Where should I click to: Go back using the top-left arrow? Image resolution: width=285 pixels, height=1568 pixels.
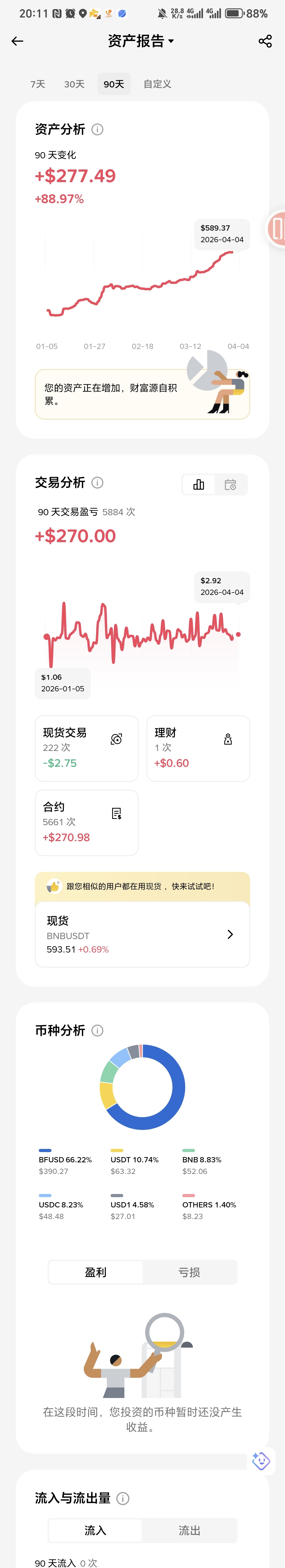click(x=17, y=41)
